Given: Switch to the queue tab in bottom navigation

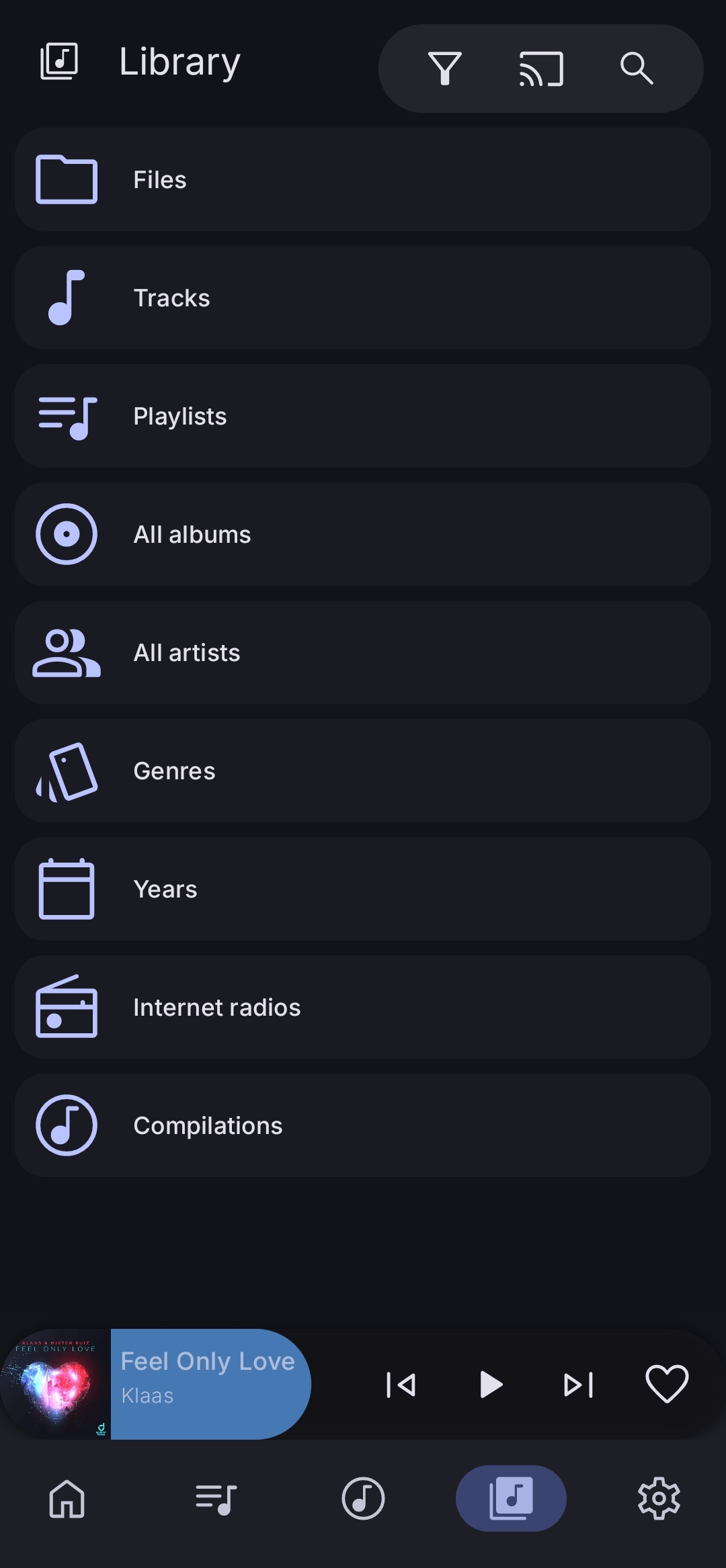Looking at the screenshot, I should click(x=215, y=1498).
